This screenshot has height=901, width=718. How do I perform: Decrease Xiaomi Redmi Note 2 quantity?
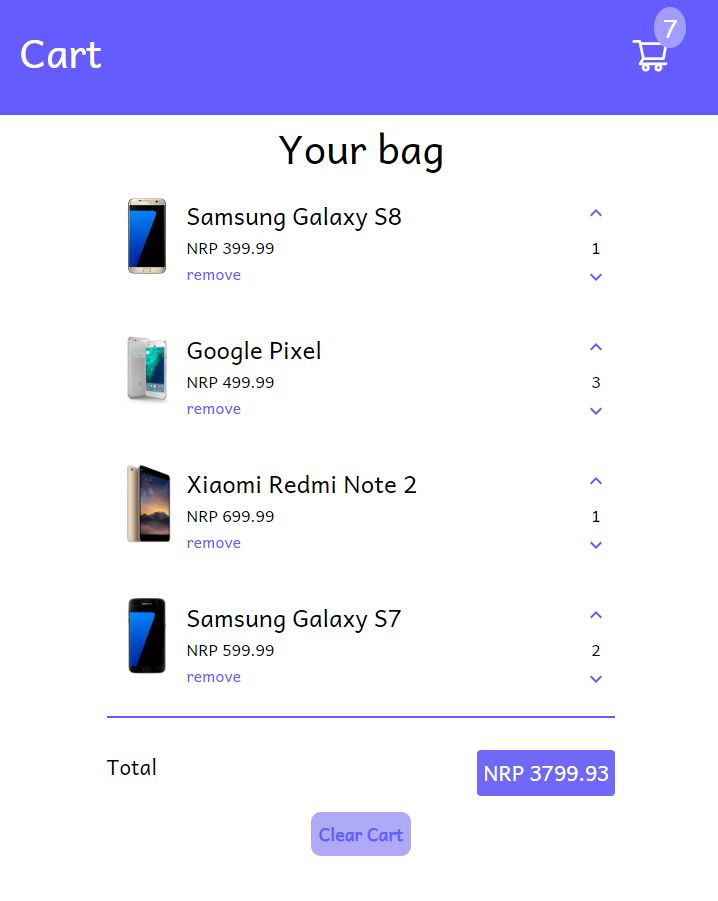pos(596,545)
